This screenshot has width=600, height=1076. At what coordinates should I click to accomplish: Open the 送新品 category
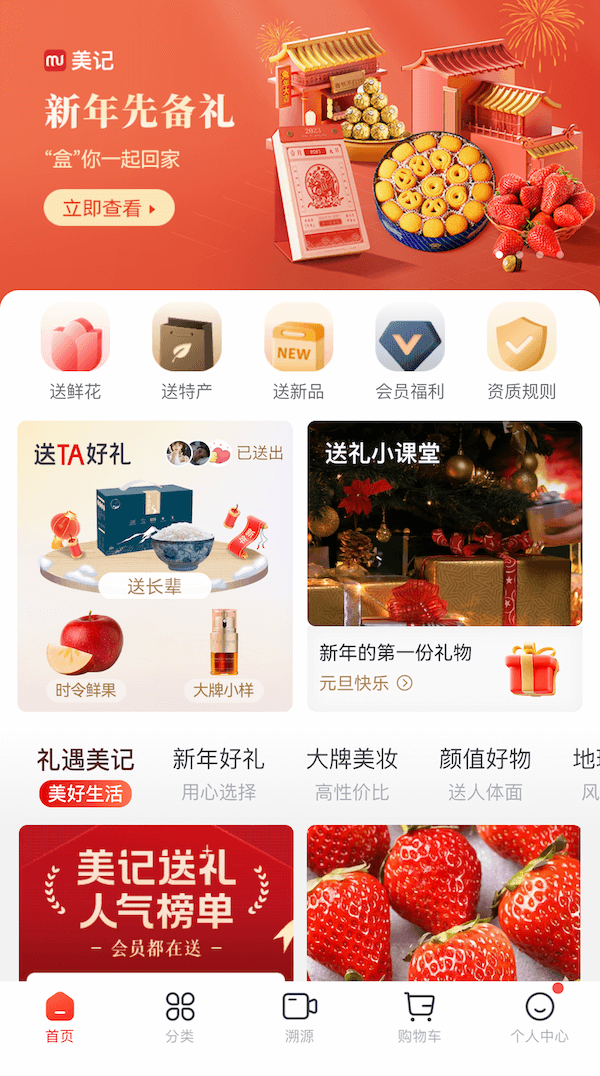[298, 351]
